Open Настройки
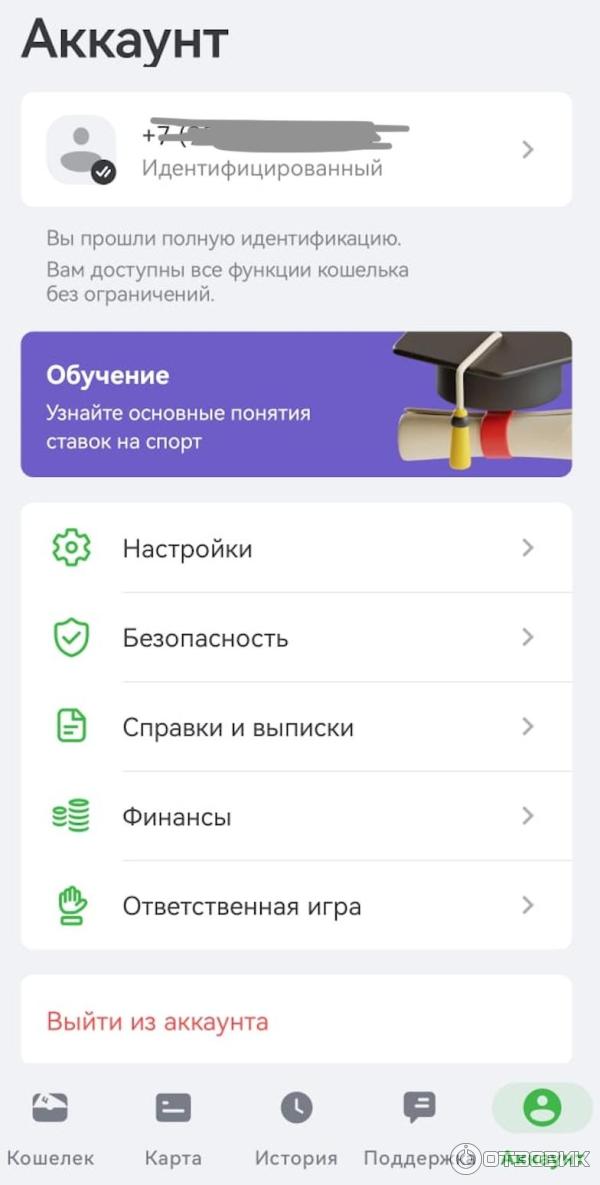This screenshot has width=600, height=1185. [296, 548]
